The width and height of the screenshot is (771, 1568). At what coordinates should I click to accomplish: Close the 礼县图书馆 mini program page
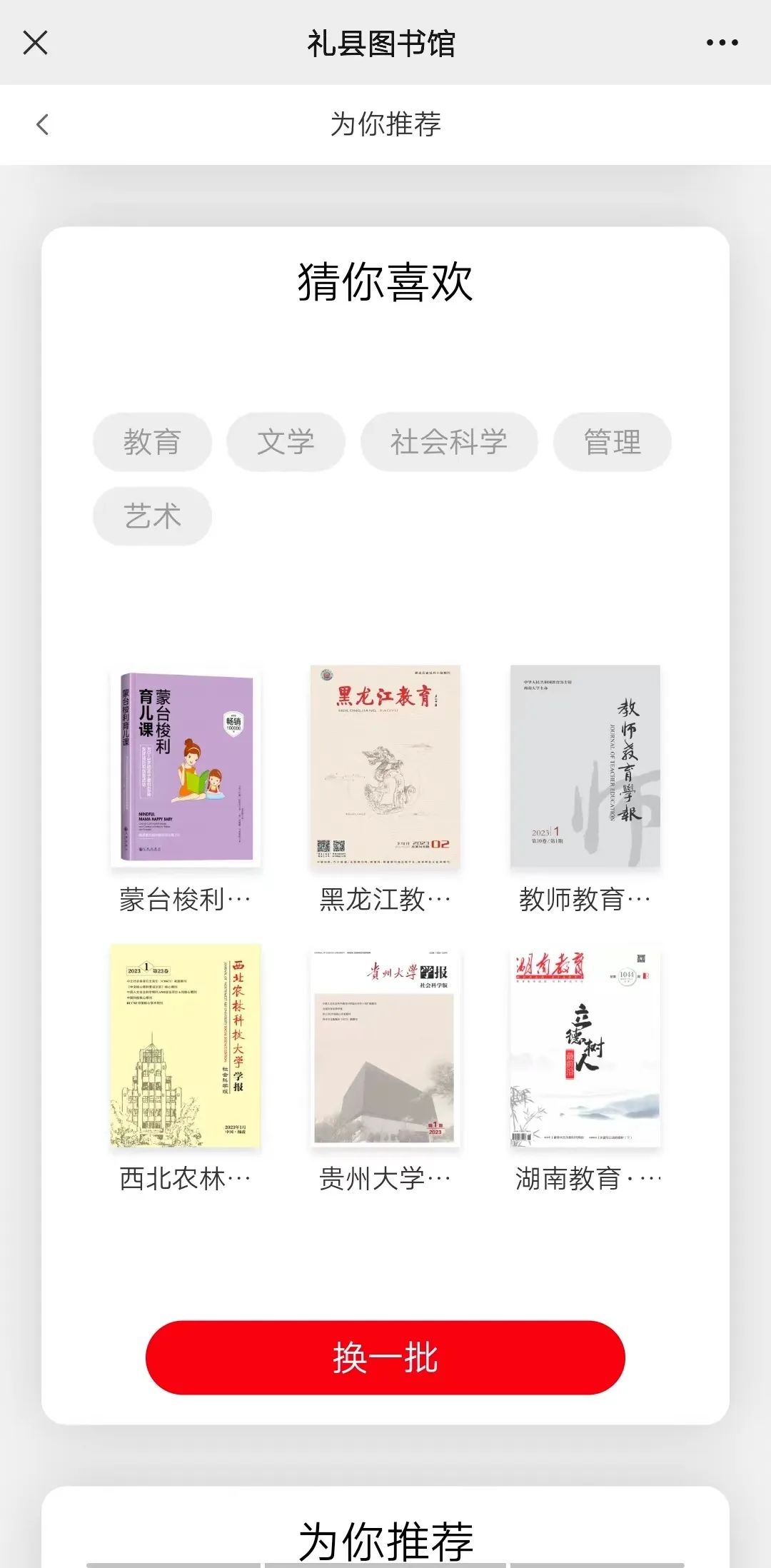pyautogui.click(x=35, y=43)
